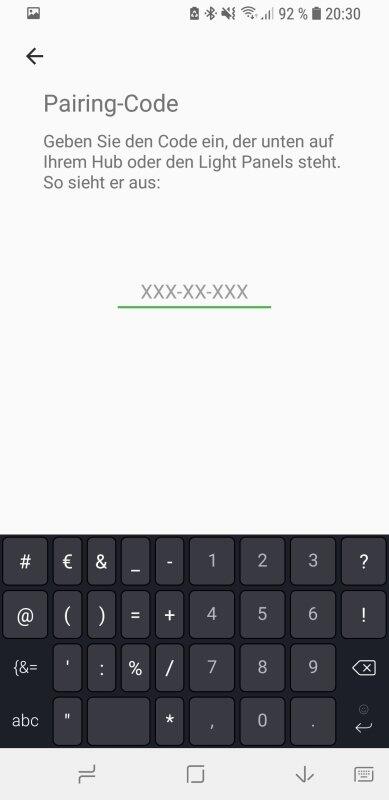Insert a hyphen with the minus key
The image size is (389, 800).
point(169,561)
